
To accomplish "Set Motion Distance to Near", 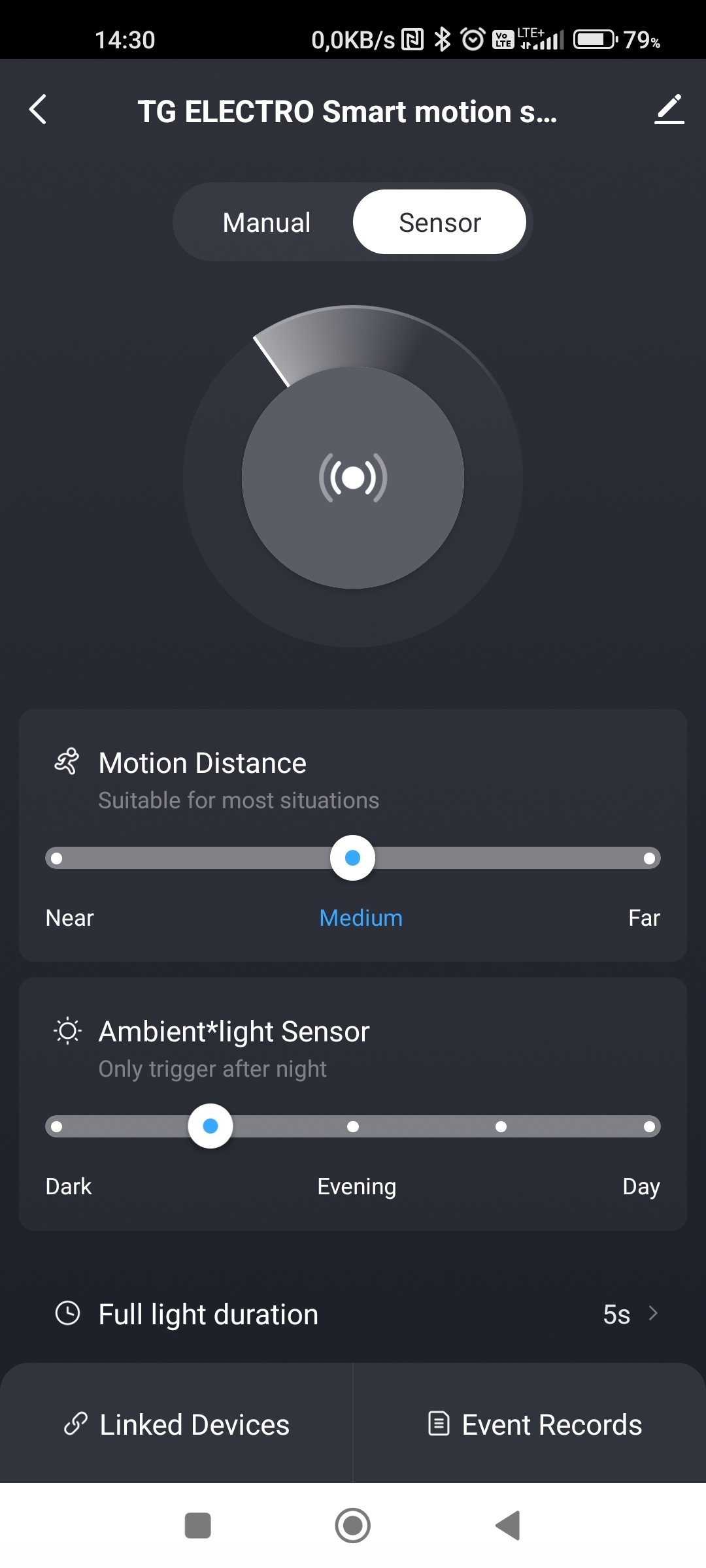I will [x=57, y=858].
